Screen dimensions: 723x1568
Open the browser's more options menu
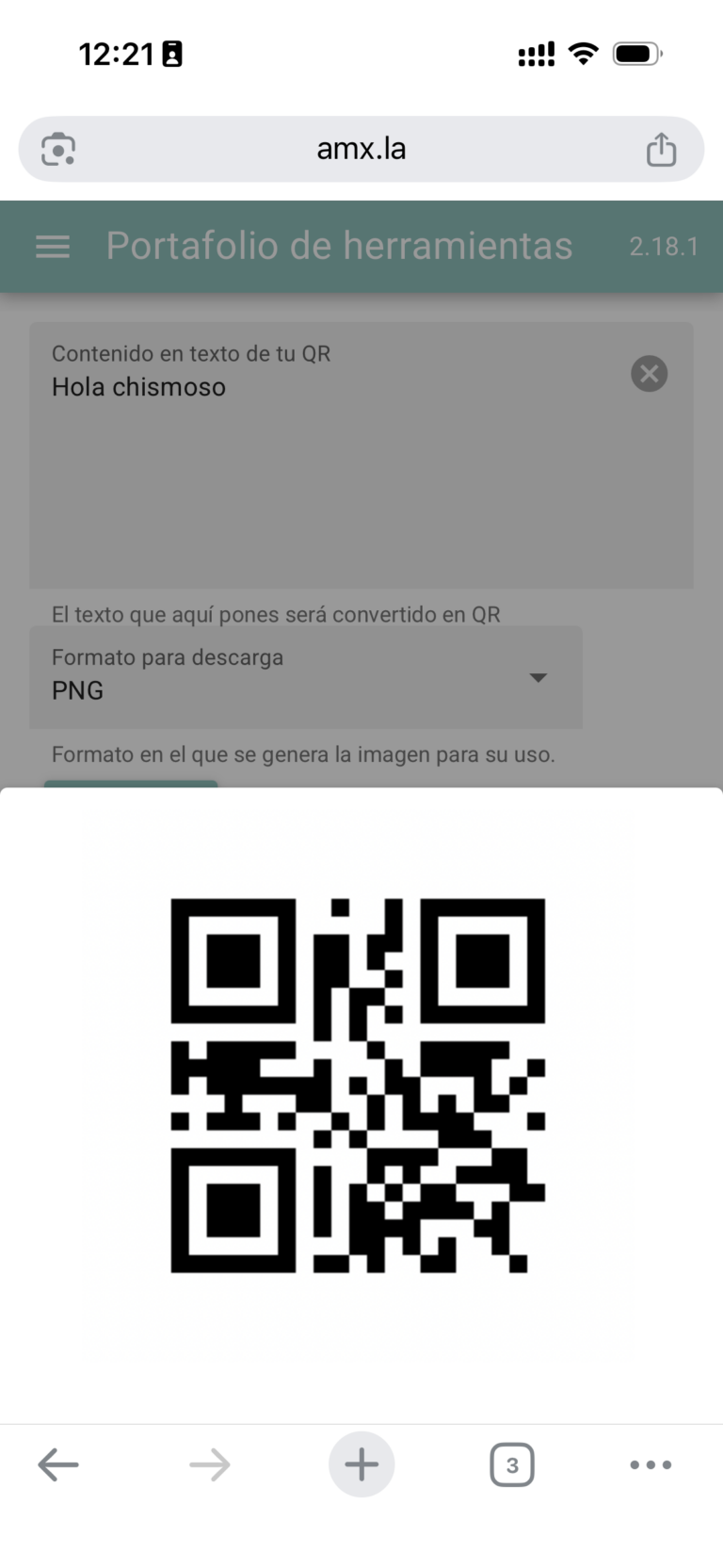[651, 1464]
